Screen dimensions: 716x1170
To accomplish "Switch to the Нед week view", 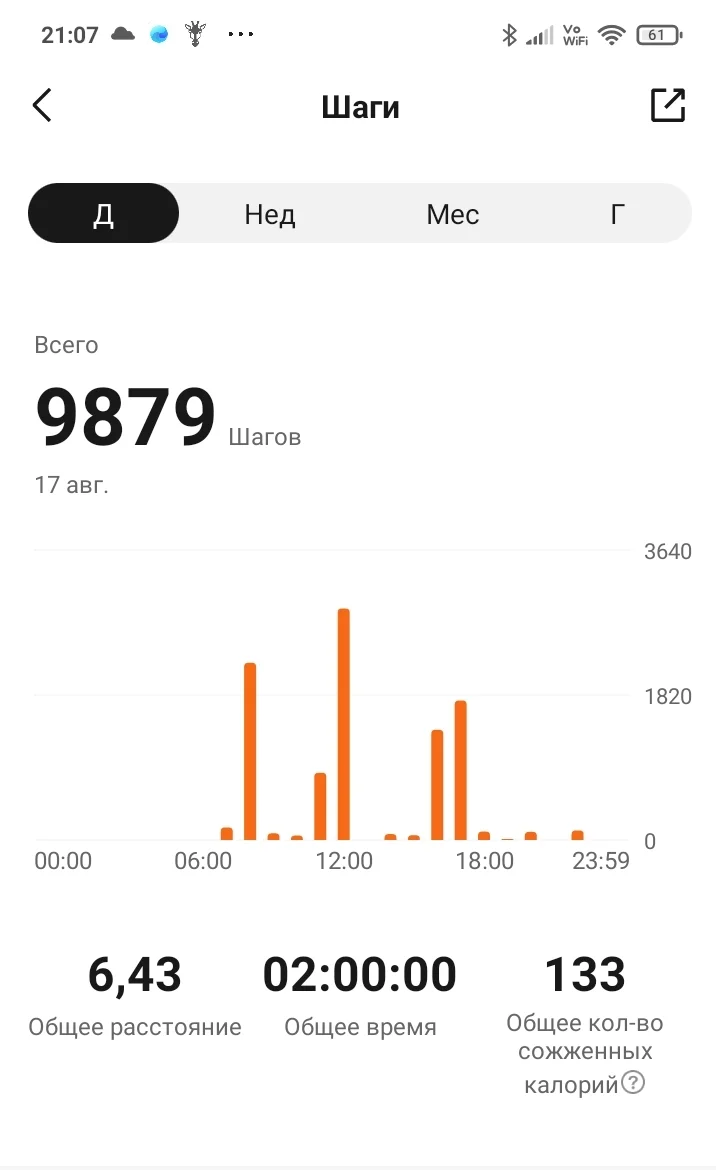I will click(x=269, y=214).
